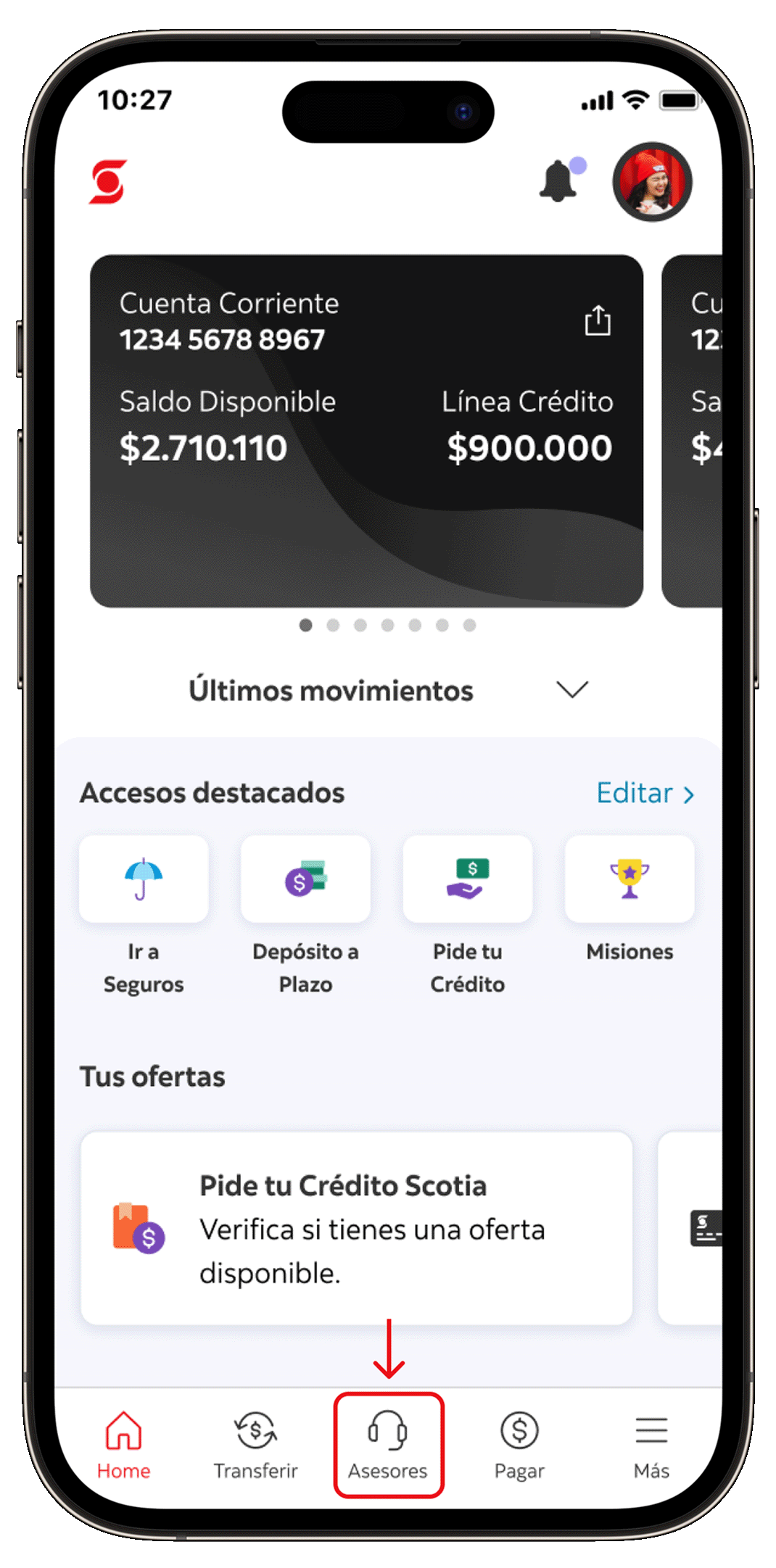Open notifications via the bell icon
This screenshot has height=1568, width=776.
pyautogui.click(x=557, y=180)
